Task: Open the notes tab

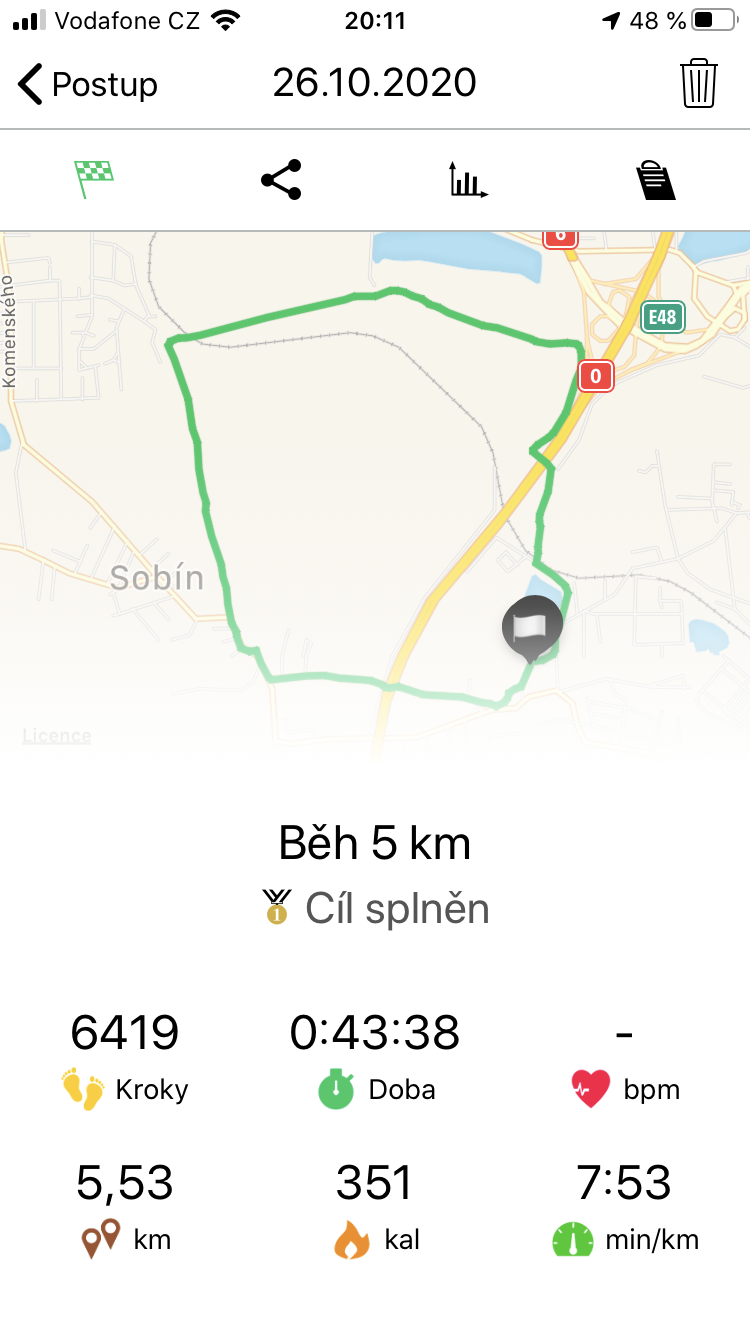Action: (656, 180)
